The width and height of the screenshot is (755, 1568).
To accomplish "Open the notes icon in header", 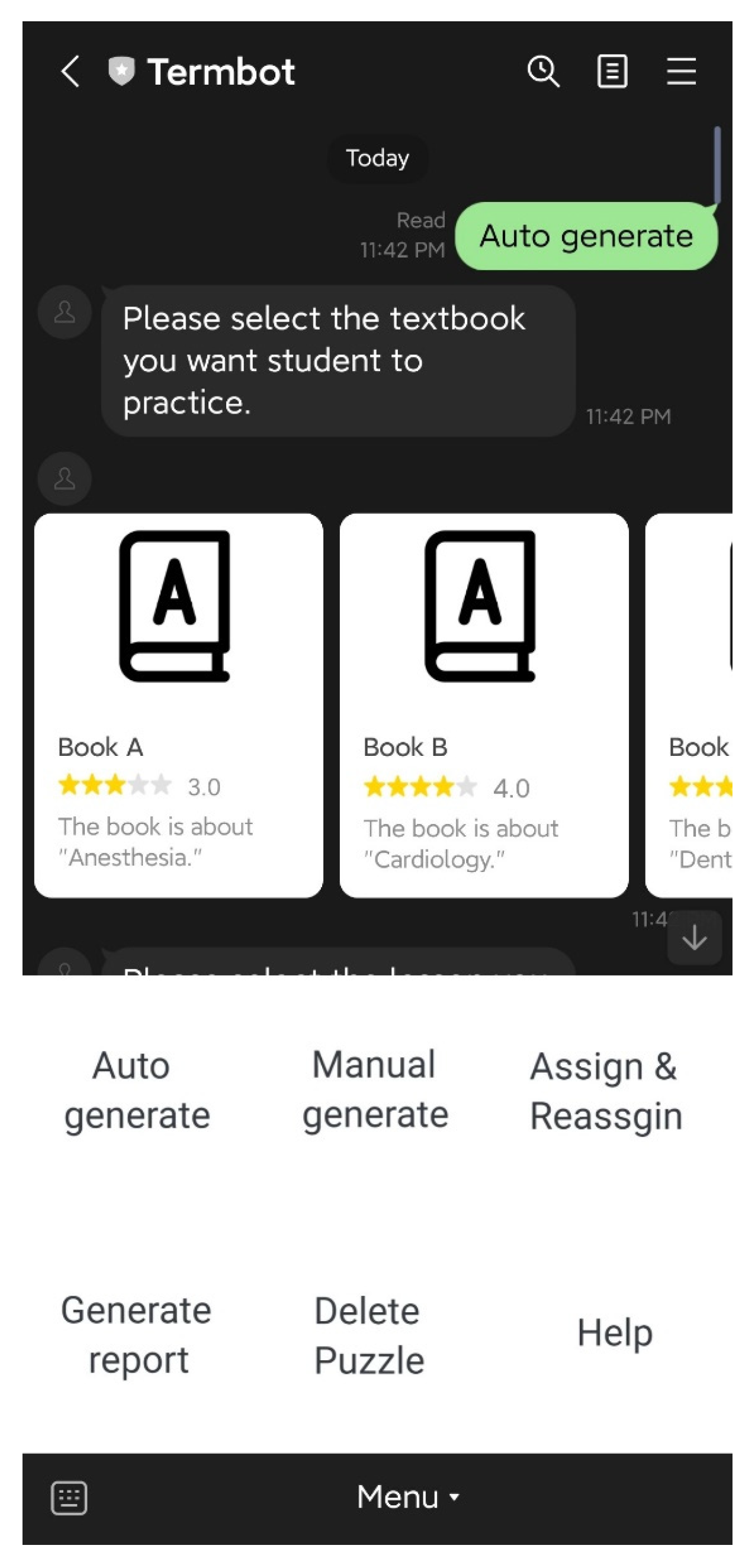I will tap(612, 72).
